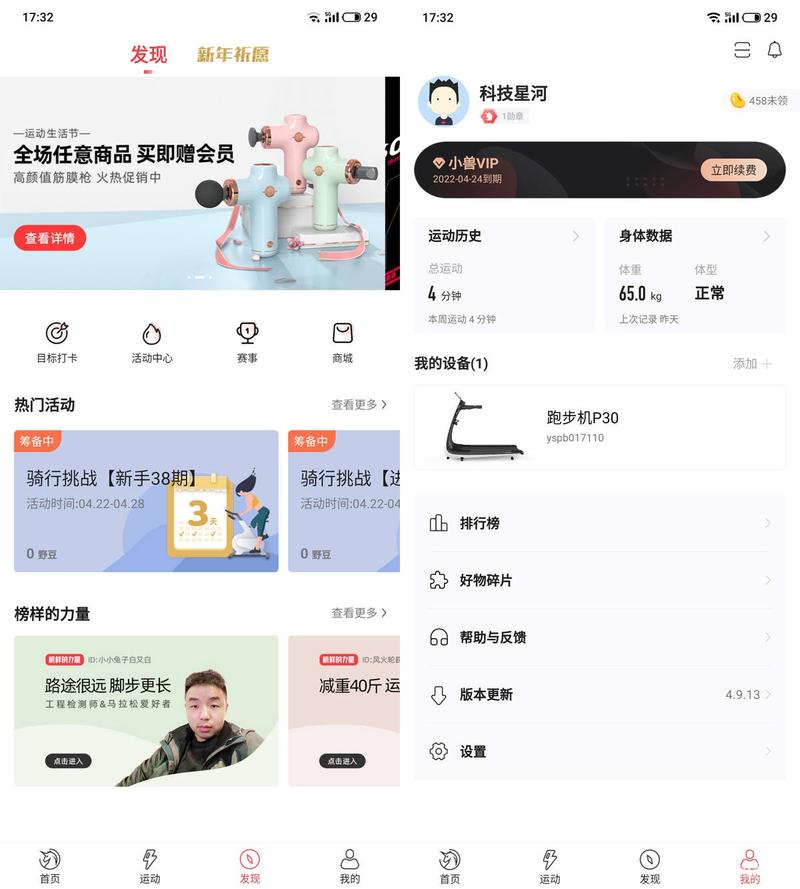The width and height of the screenshot is (800, 889).
Task: Open 目标打卡 shortcut
Action: coord(57,342)
